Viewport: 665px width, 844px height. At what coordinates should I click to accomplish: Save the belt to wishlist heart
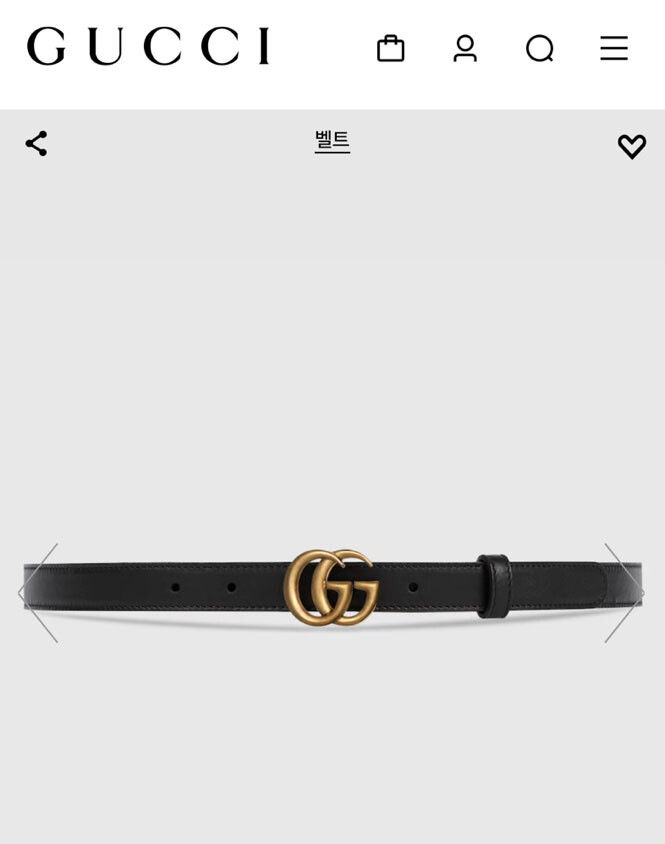coord(632,146)
